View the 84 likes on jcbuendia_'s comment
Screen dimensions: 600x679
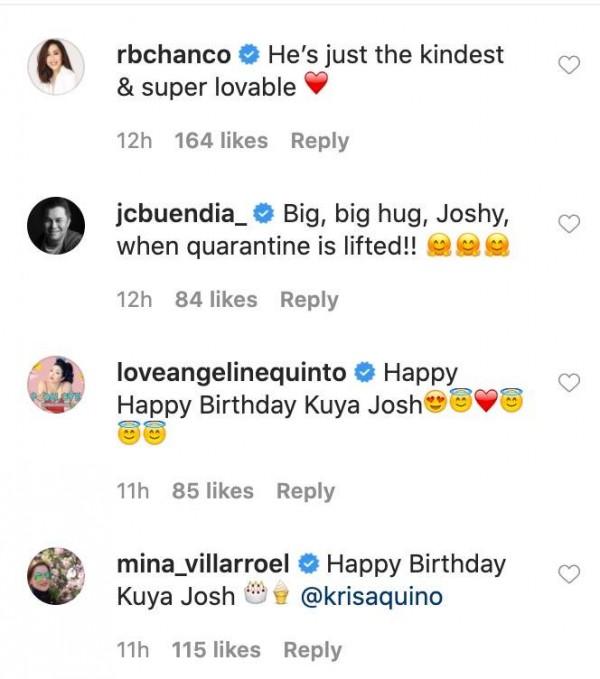215,300
